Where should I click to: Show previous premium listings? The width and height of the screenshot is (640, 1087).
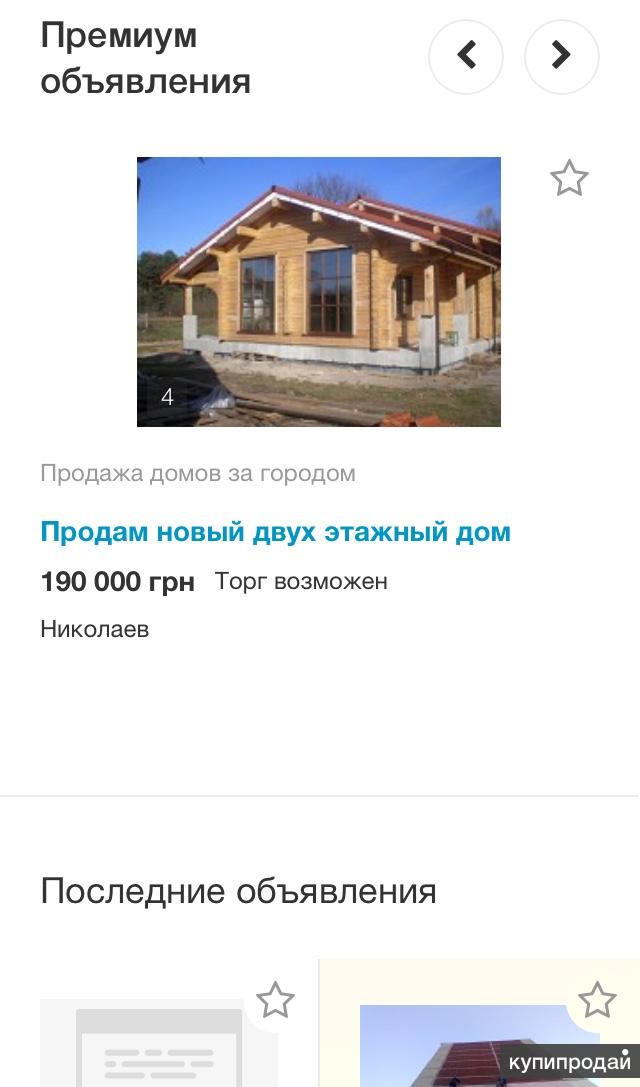point(466,55)
